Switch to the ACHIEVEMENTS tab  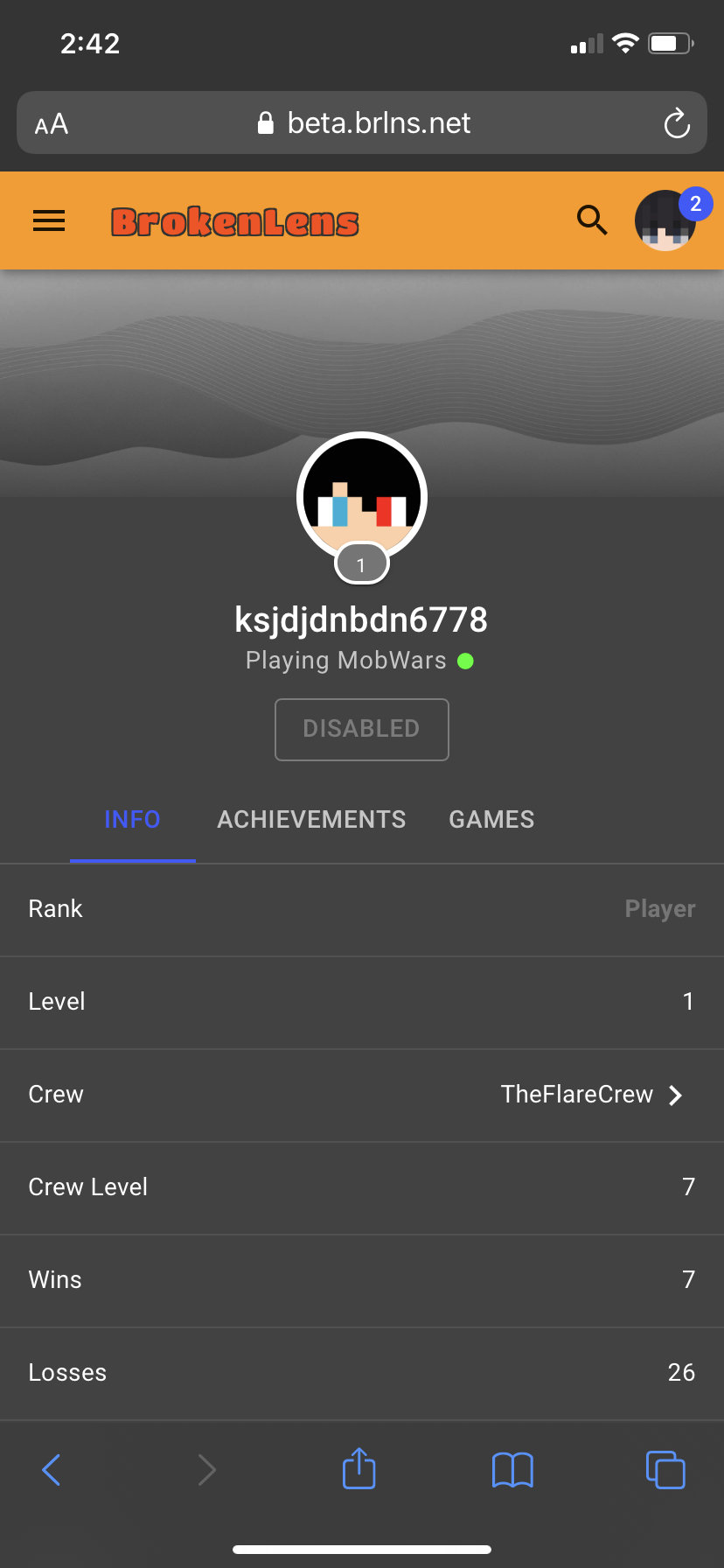point(311,820)
